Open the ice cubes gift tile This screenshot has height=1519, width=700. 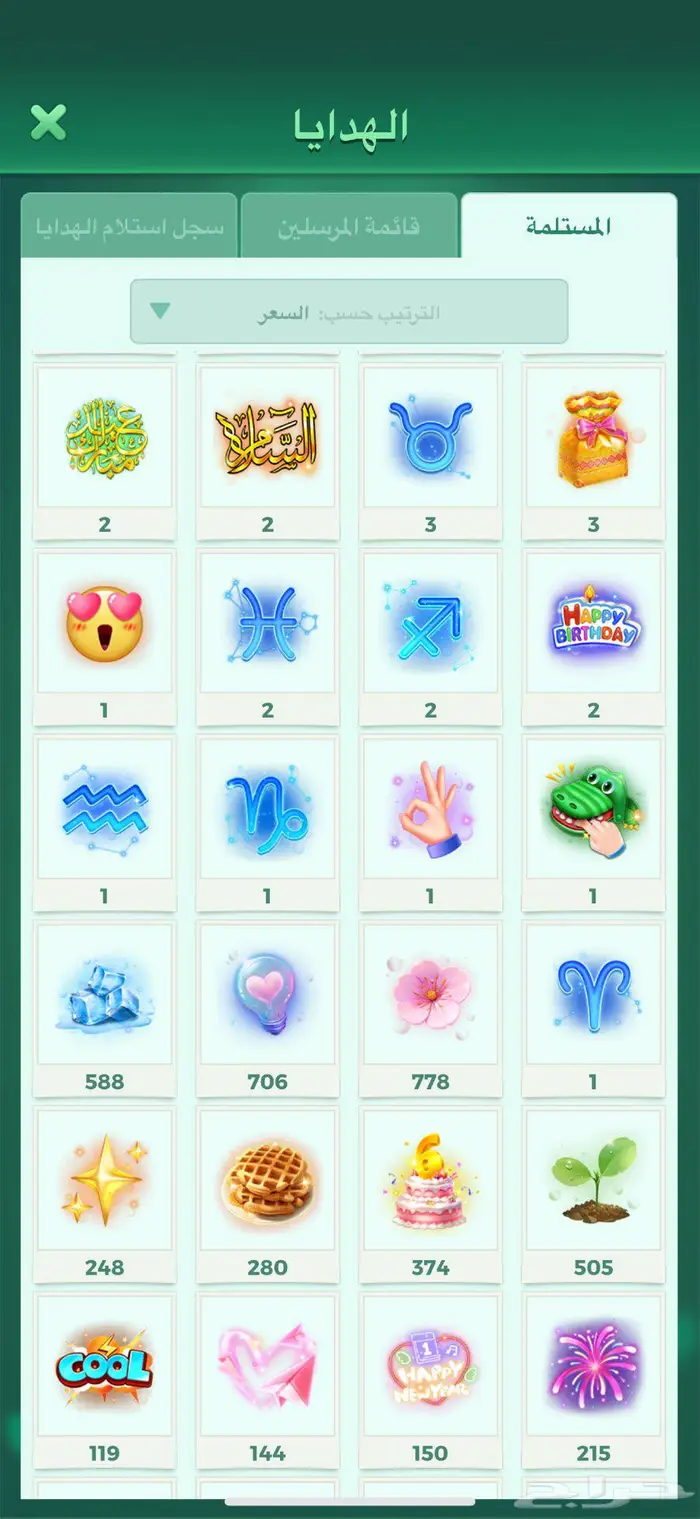[104, 994]
